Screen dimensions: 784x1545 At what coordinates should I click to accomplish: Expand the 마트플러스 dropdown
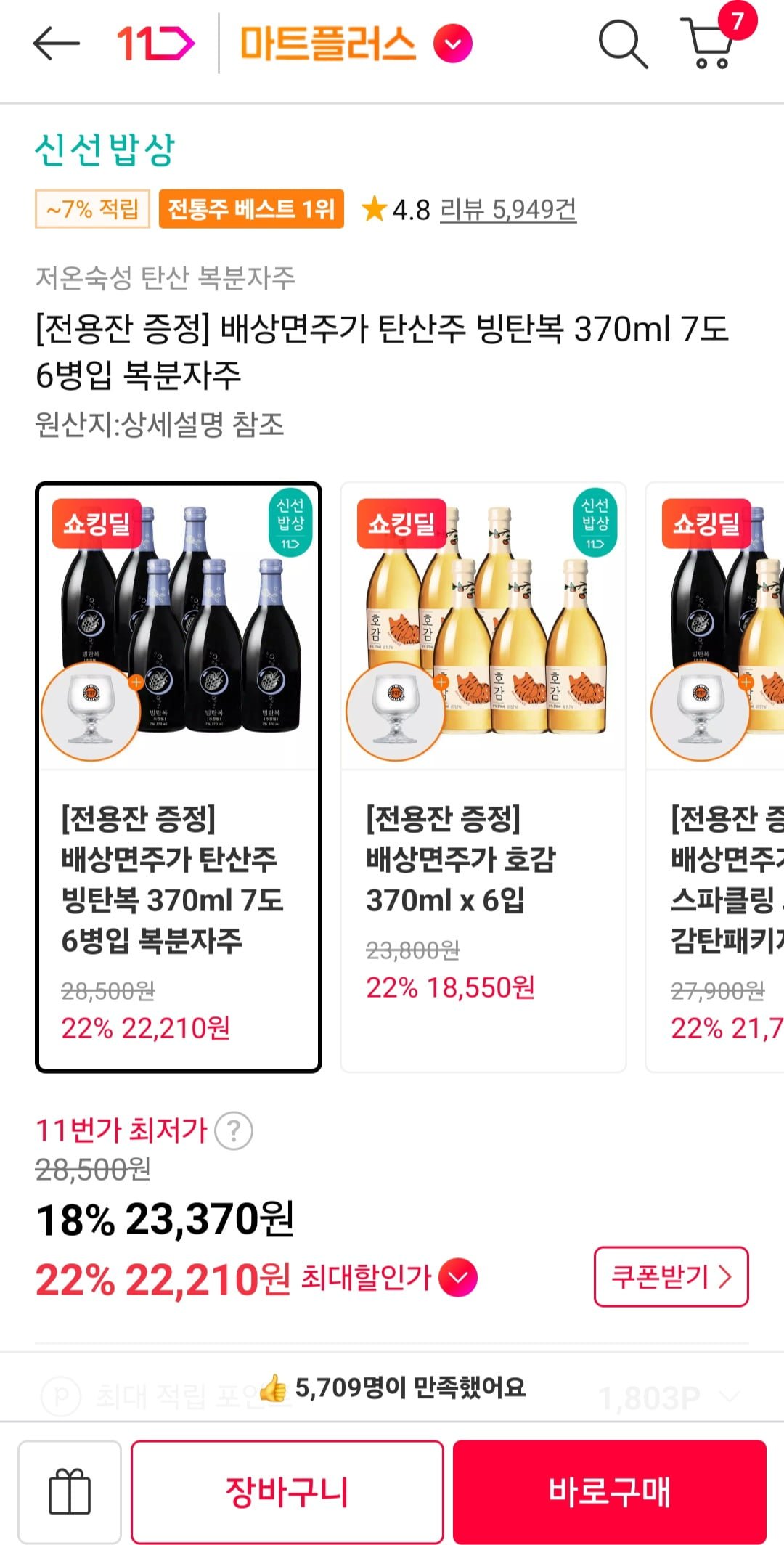point(452,44)
